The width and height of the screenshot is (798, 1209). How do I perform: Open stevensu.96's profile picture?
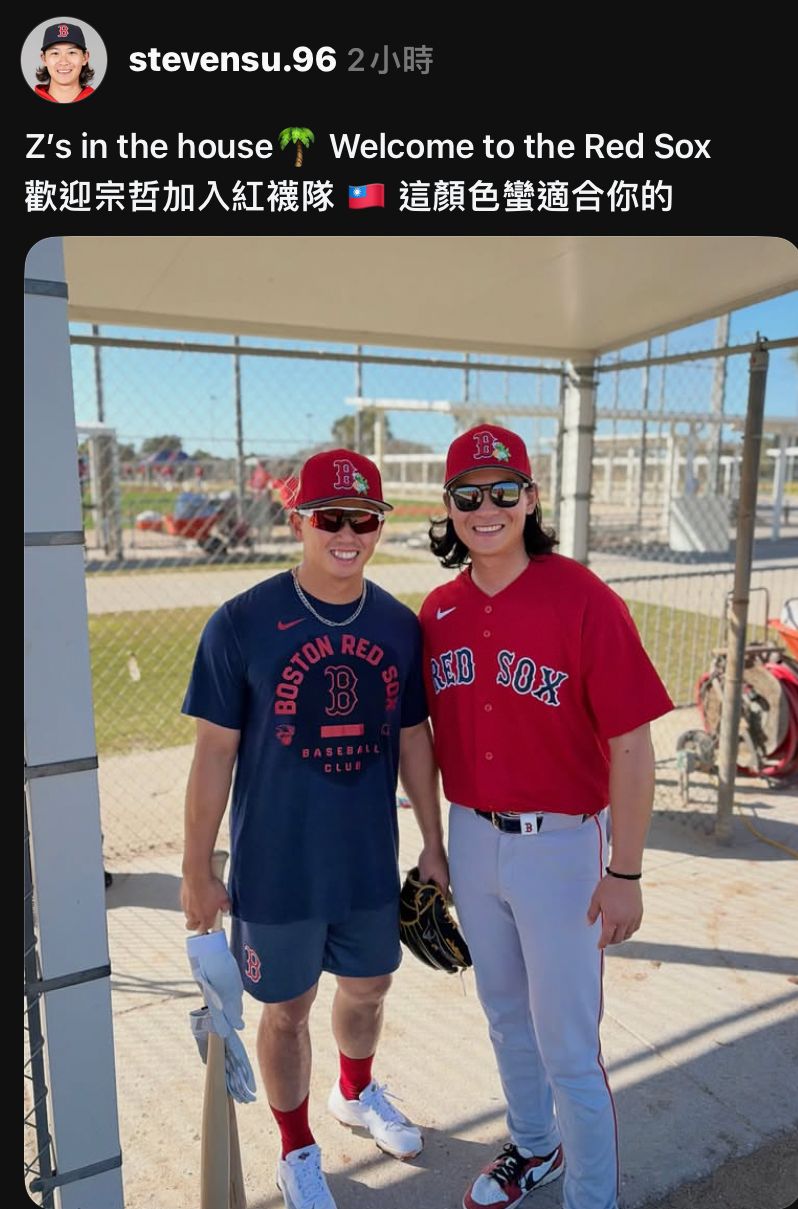tap(63, 60)
